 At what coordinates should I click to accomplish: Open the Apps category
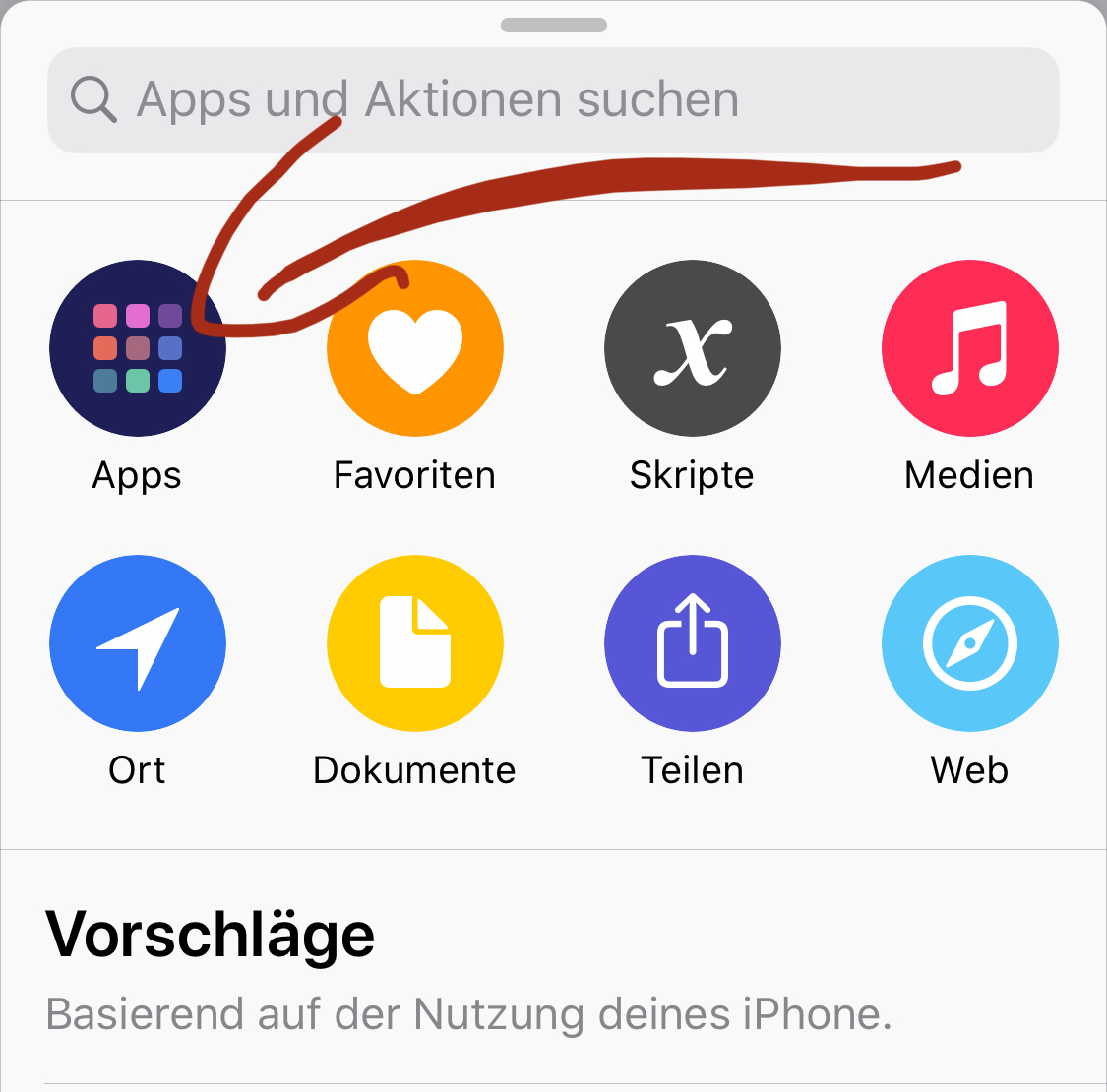click(x=138, y=348)
